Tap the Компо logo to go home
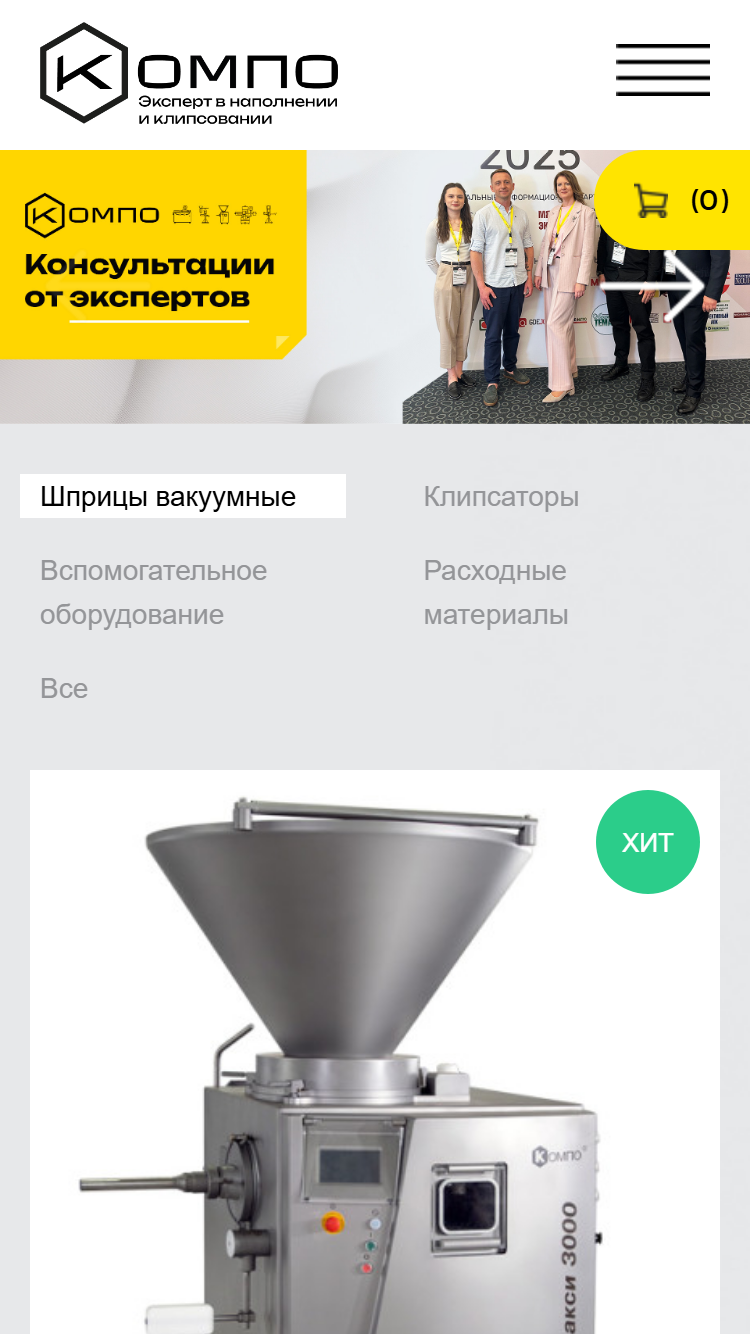This screenshot has width=750, height=1334. [189, 74]
